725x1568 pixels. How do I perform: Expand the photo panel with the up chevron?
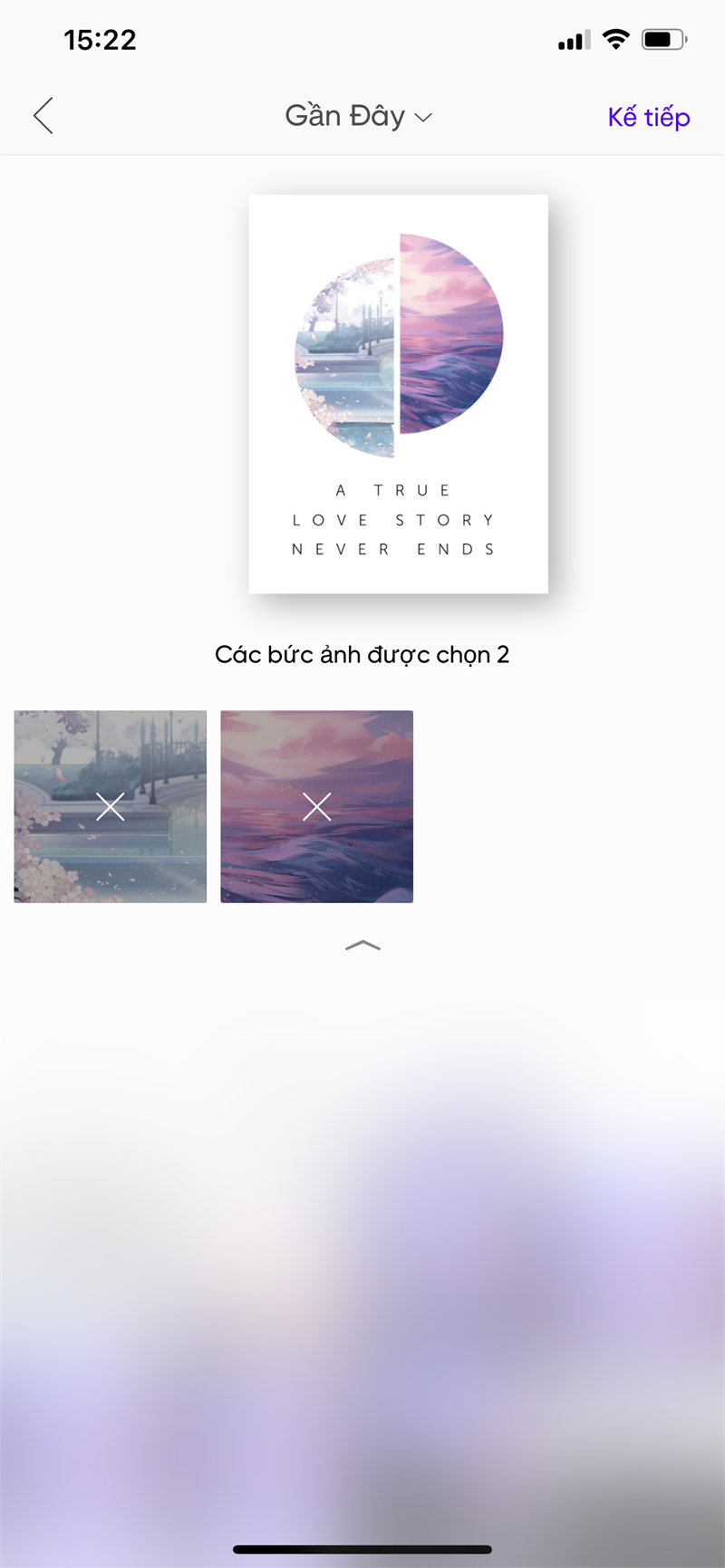pos(362,946)
